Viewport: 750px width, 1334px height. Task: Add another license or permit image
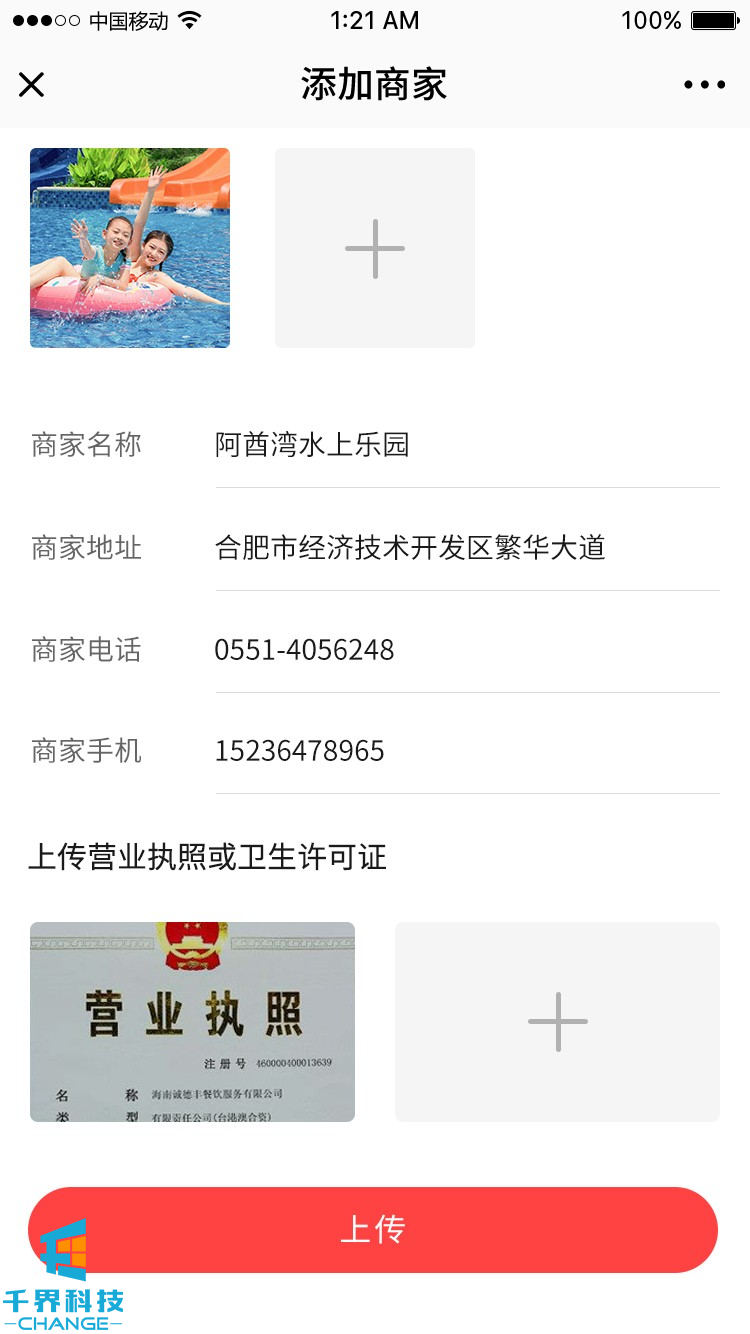point(557,1021)
